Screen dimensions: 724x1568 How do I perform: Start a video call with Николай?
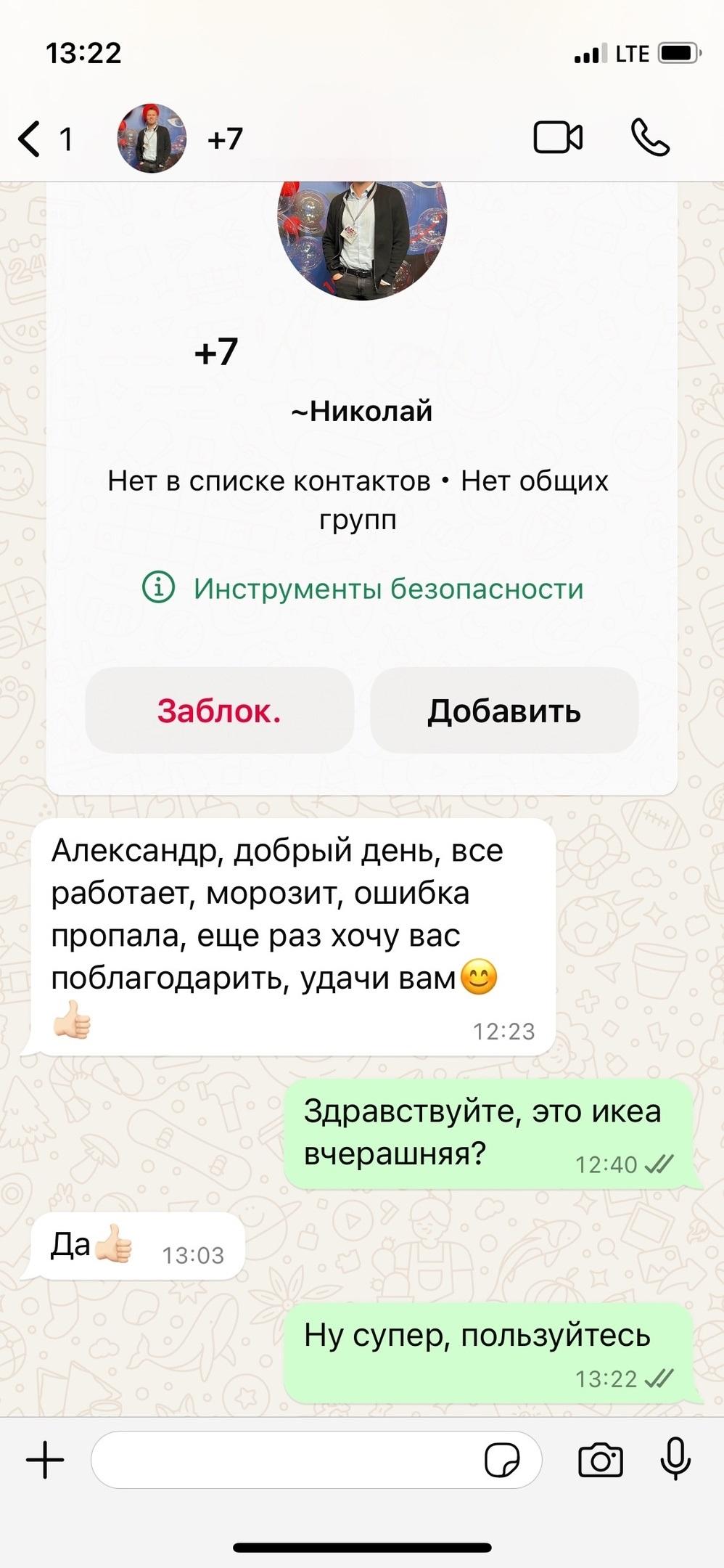click(x=557, y=138)
